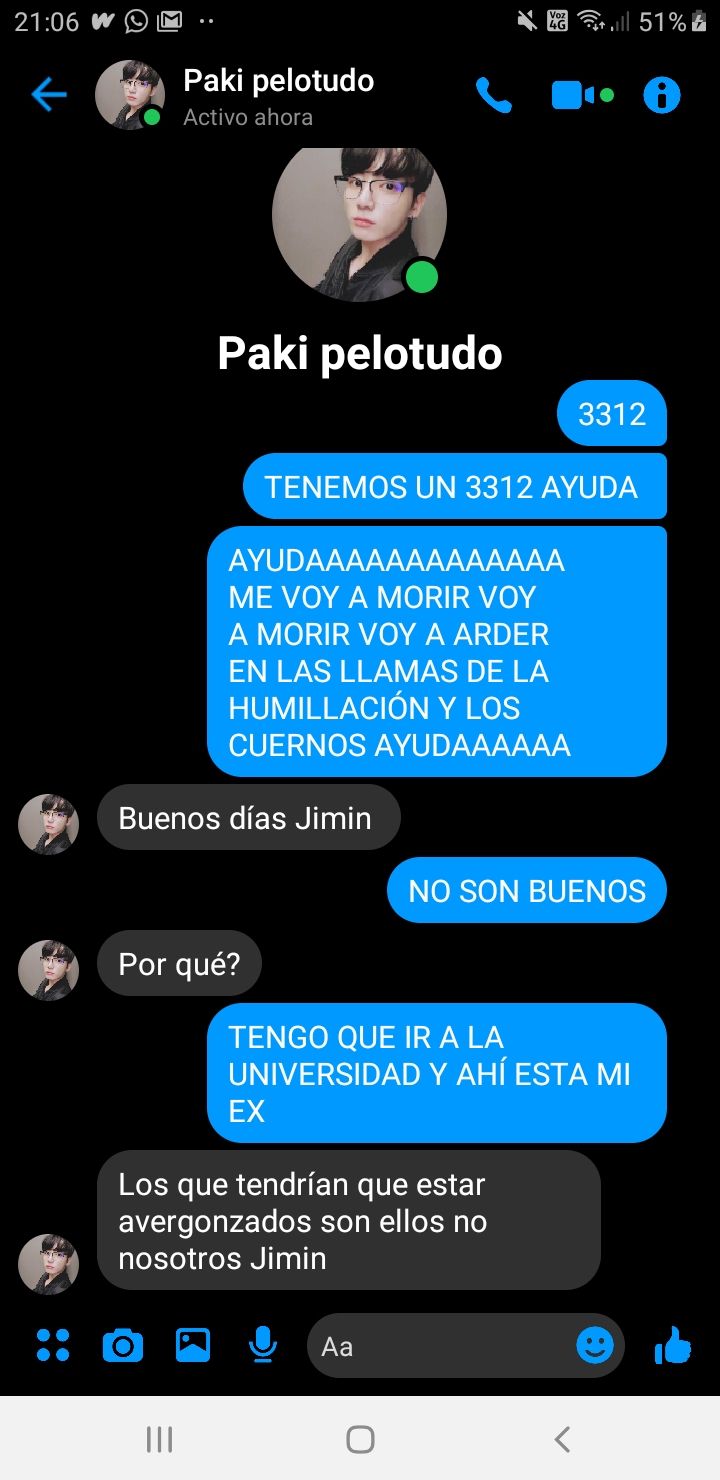Tap the system home button

tap(360, 1439)
